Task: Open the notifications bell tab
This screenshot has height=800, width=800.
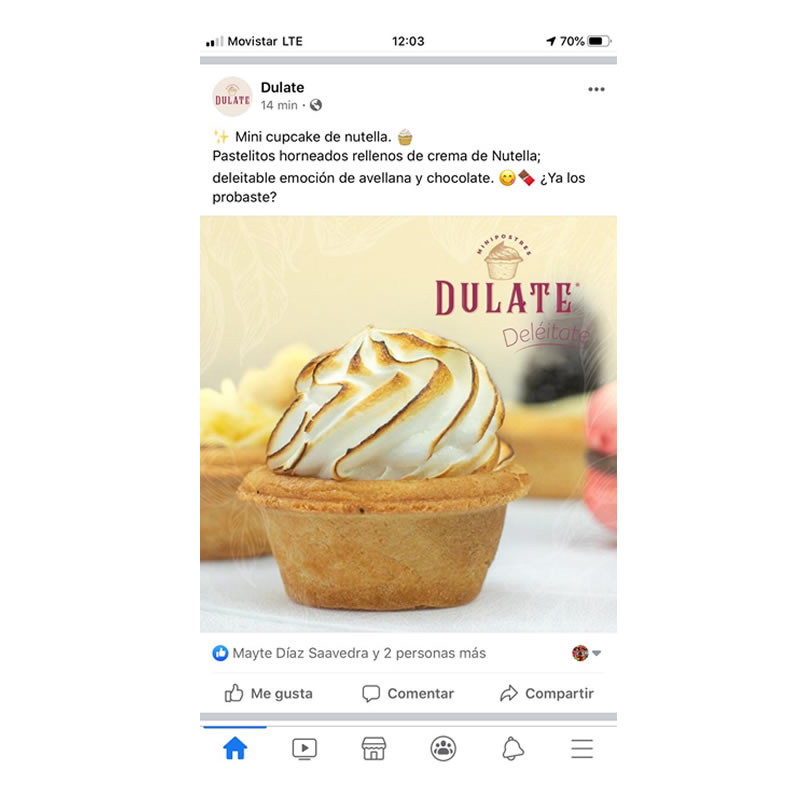Action: 513,748
